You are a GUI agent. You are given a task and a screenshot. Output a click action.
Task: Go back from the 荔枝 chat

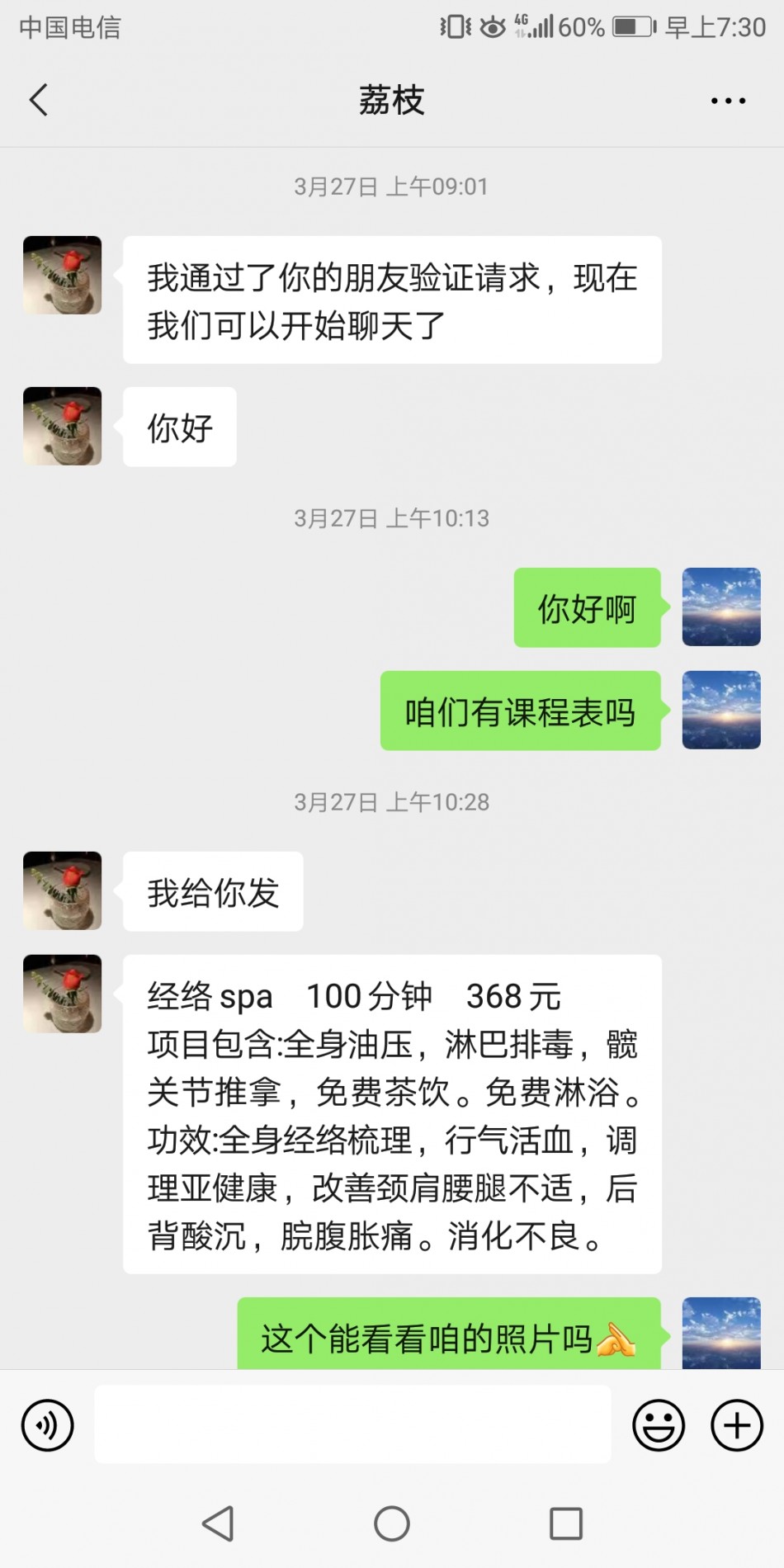tap(39, 101)
